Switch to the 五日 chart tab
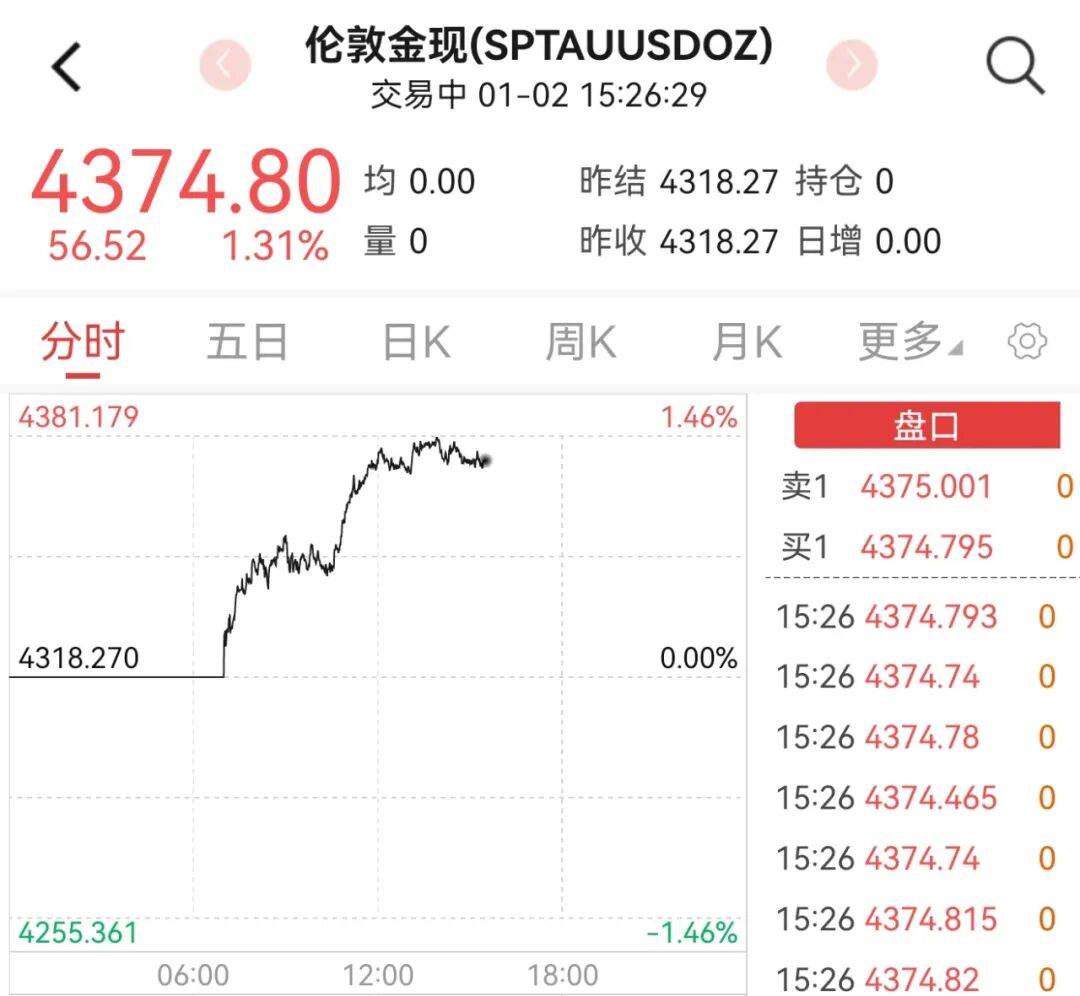 click(247, 343)
